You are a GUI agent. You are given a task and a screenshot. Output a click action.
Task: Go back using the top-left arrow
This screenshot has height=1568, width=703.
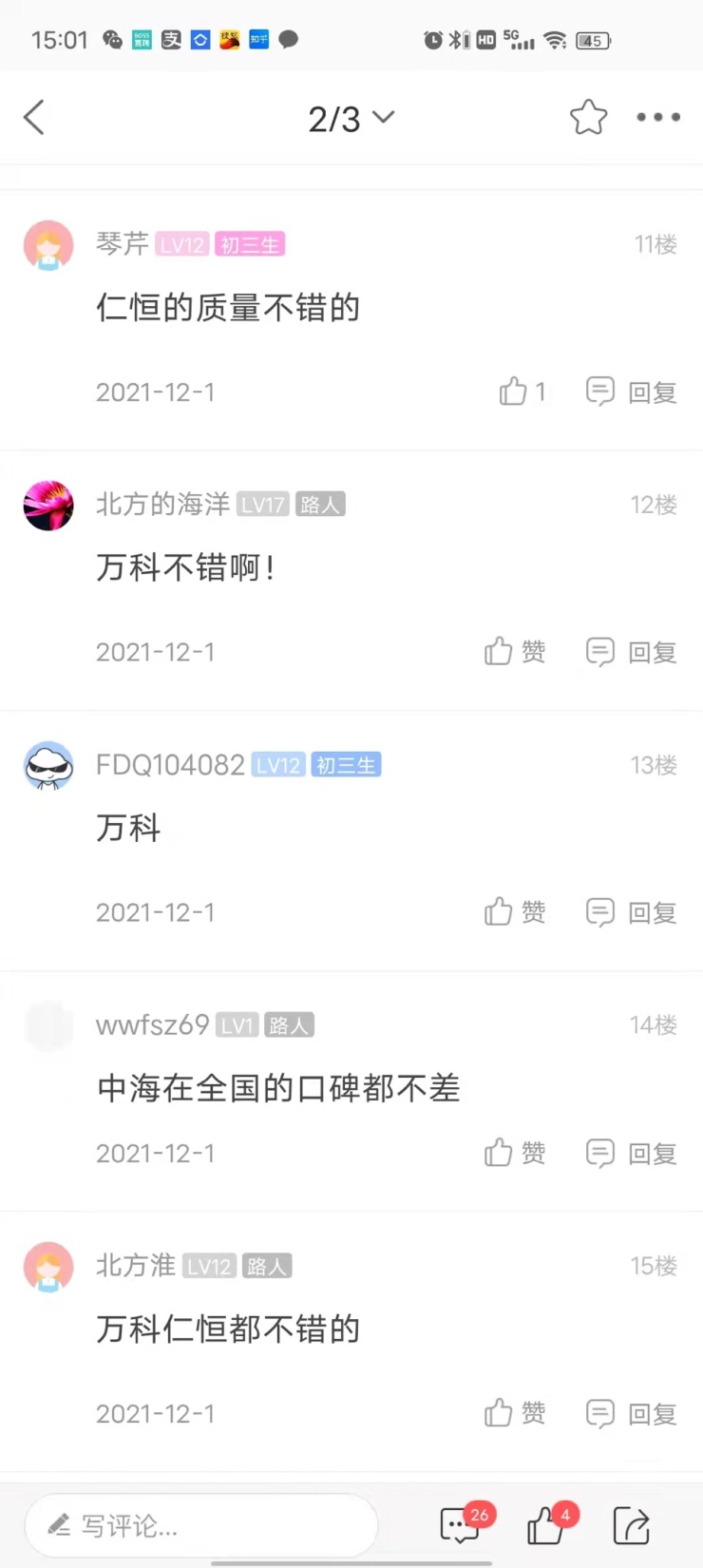click(34, 118)
